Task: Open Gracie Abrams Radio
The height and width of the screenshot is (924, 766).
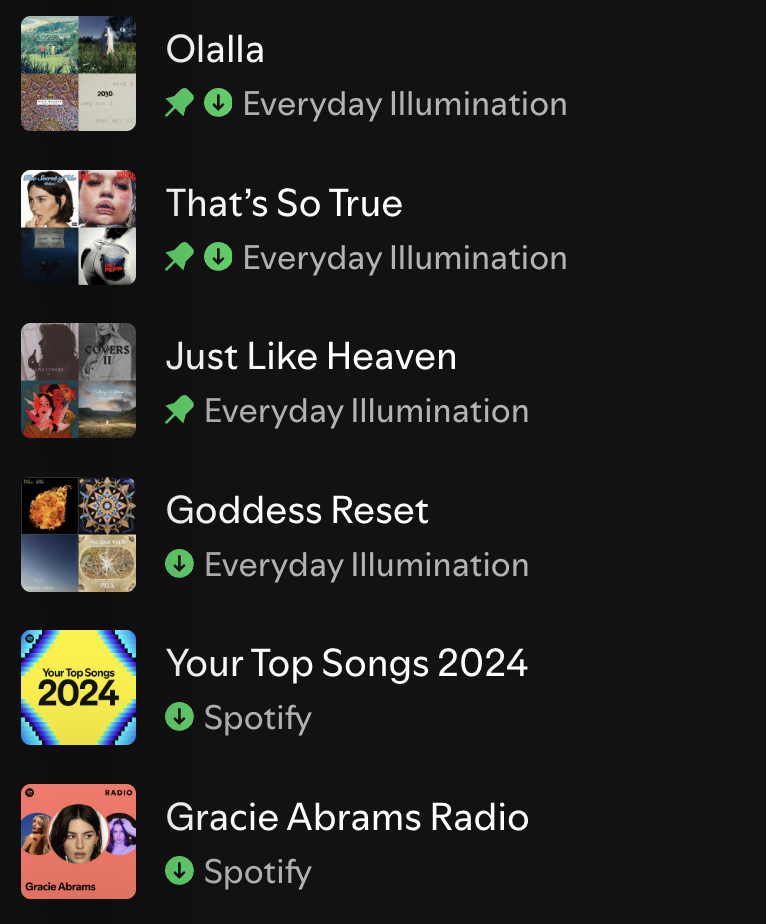Action: [x=346, y=818]
